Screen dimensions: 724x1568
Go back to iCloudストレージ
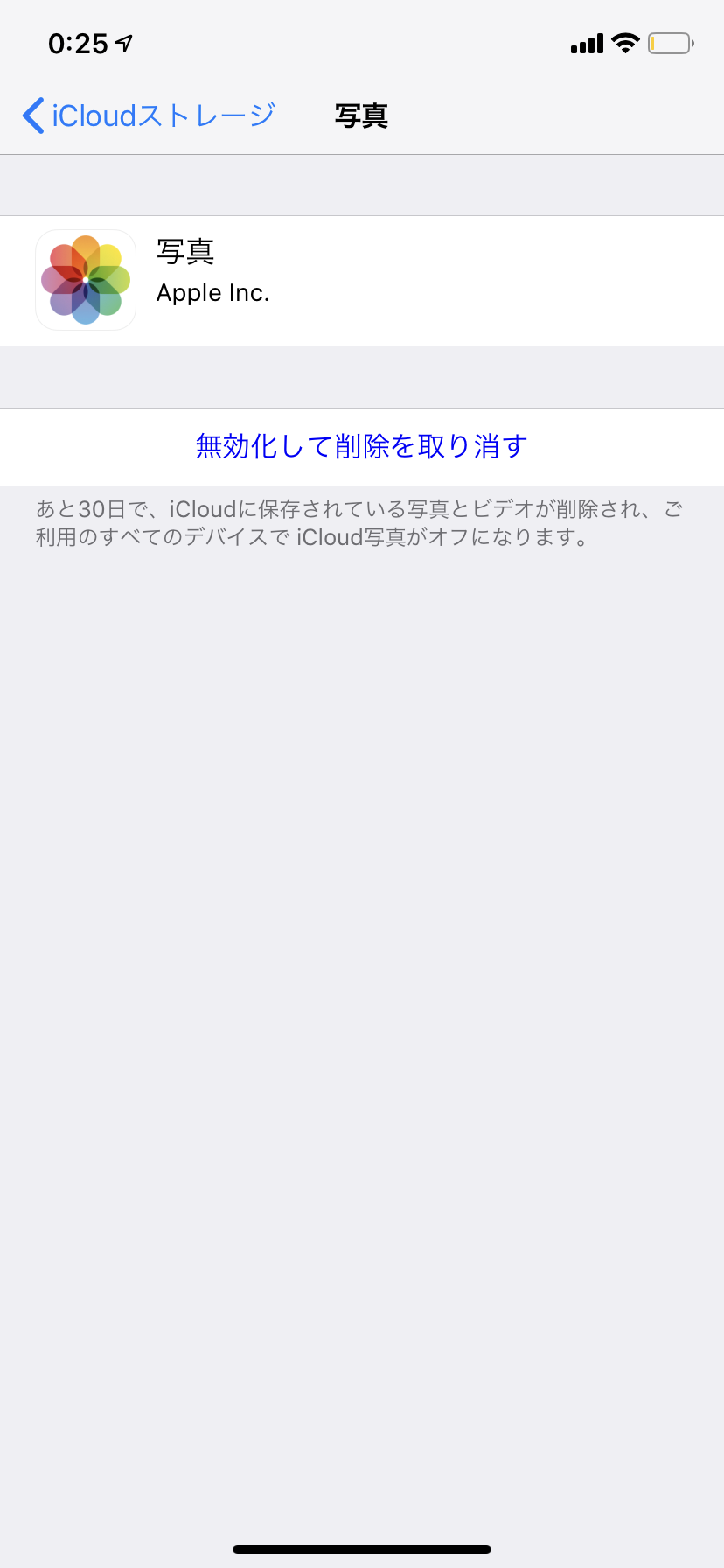[x=149, y=115]
